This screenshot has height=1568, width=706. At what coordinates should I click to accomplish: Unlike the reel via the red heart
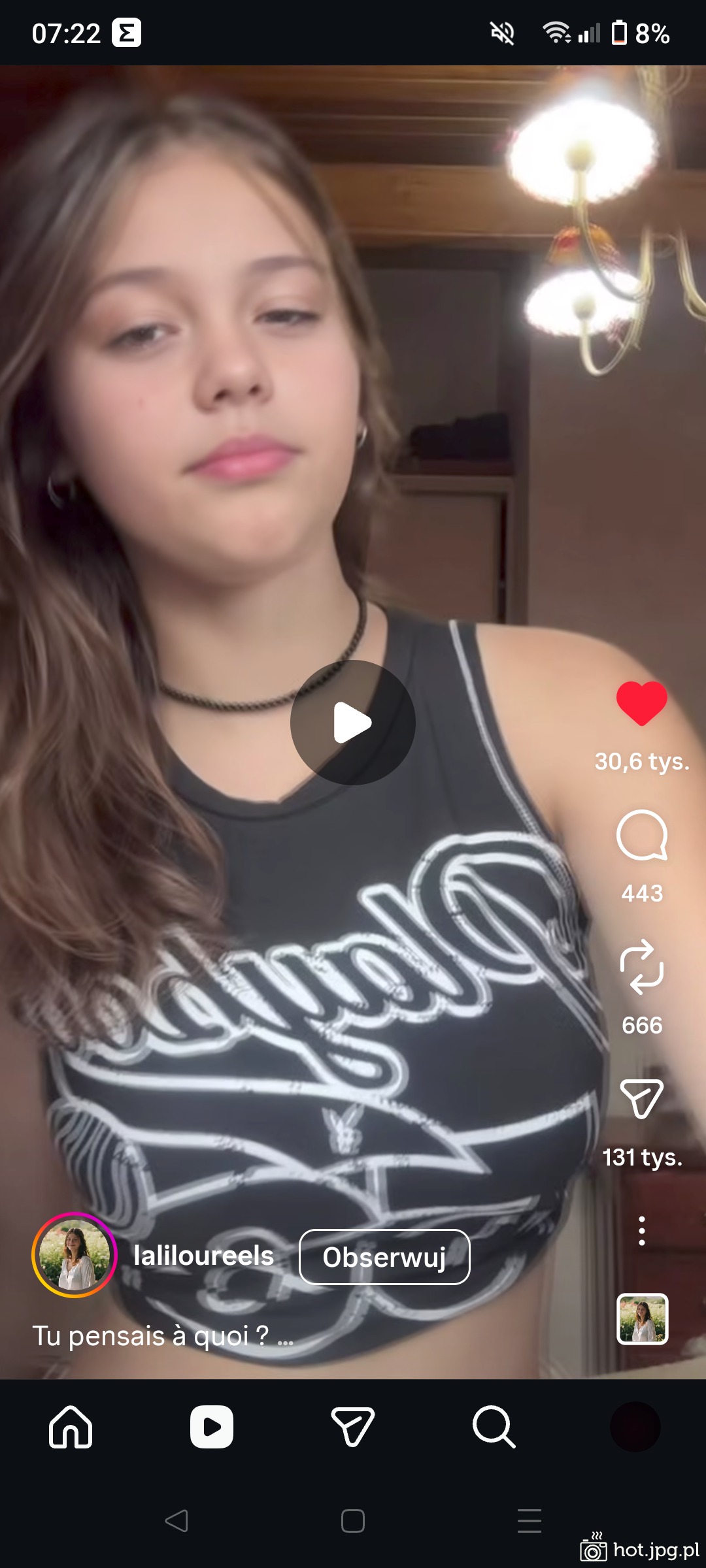(x=642, y=703)
